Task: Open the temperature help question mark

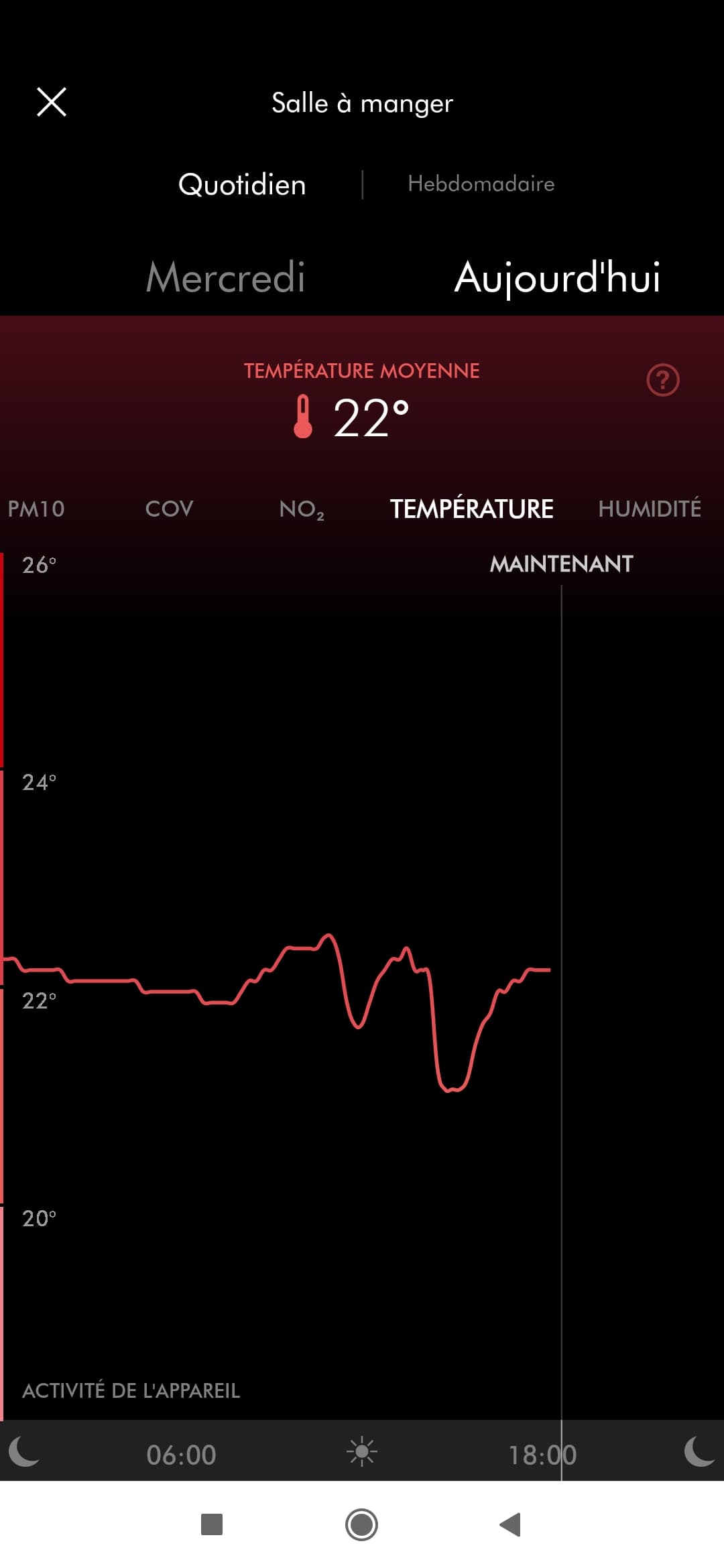Action: coord(662,381)
